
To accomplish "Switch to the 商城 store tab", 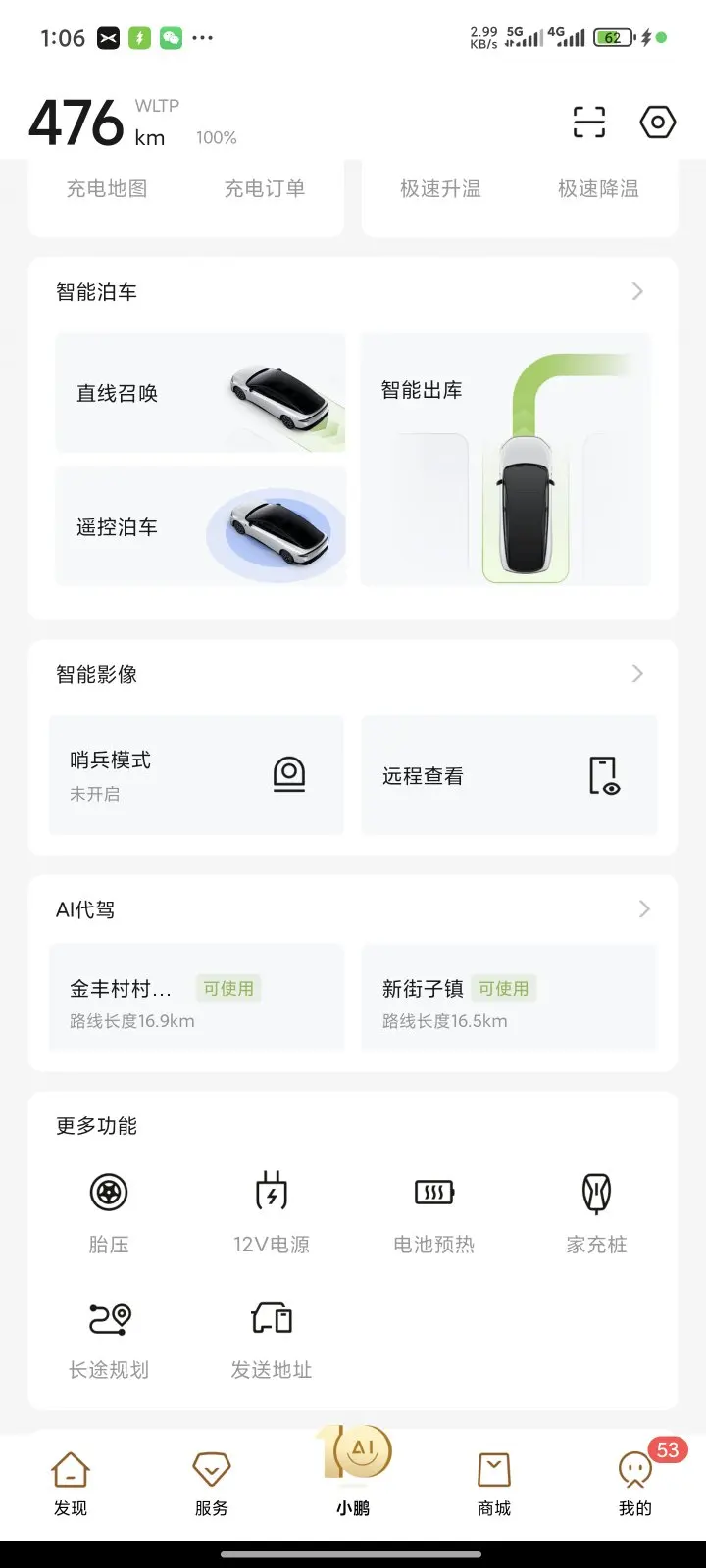I will 494,1484.
